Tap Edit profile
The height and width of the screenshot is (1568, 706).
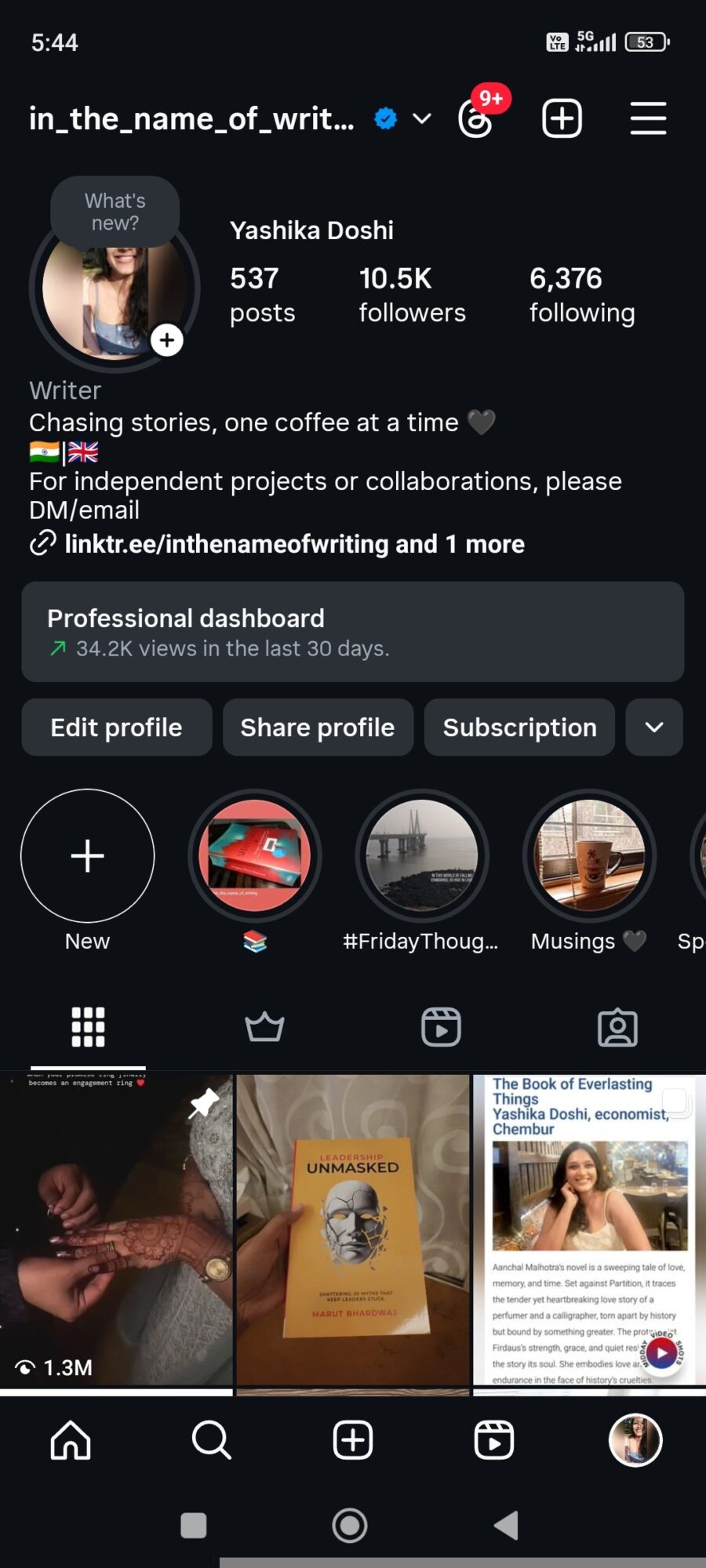pos(117,728)
